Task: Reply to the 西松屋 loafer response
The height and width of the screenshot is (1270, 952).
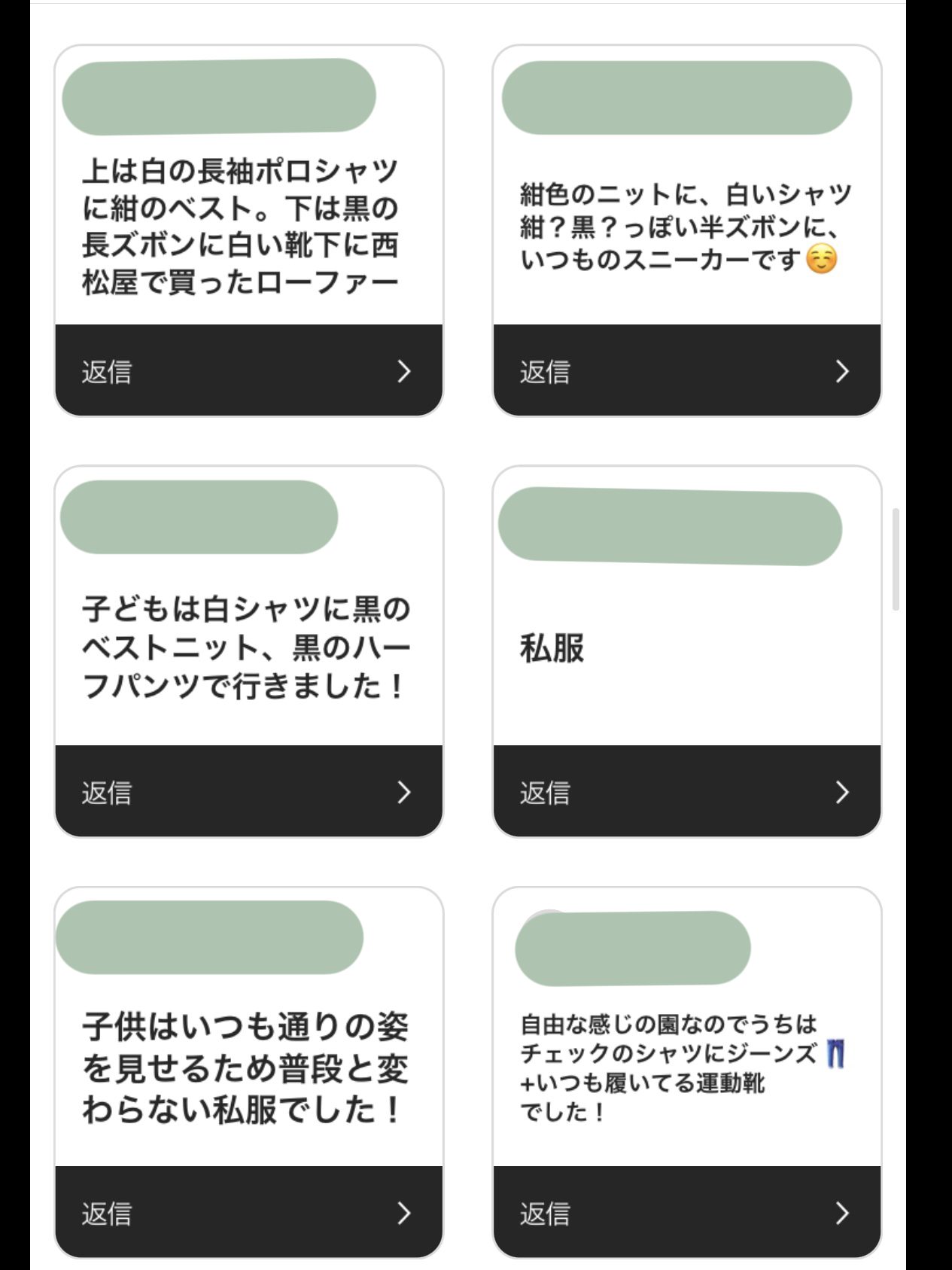Action: (x=248, y=371)
